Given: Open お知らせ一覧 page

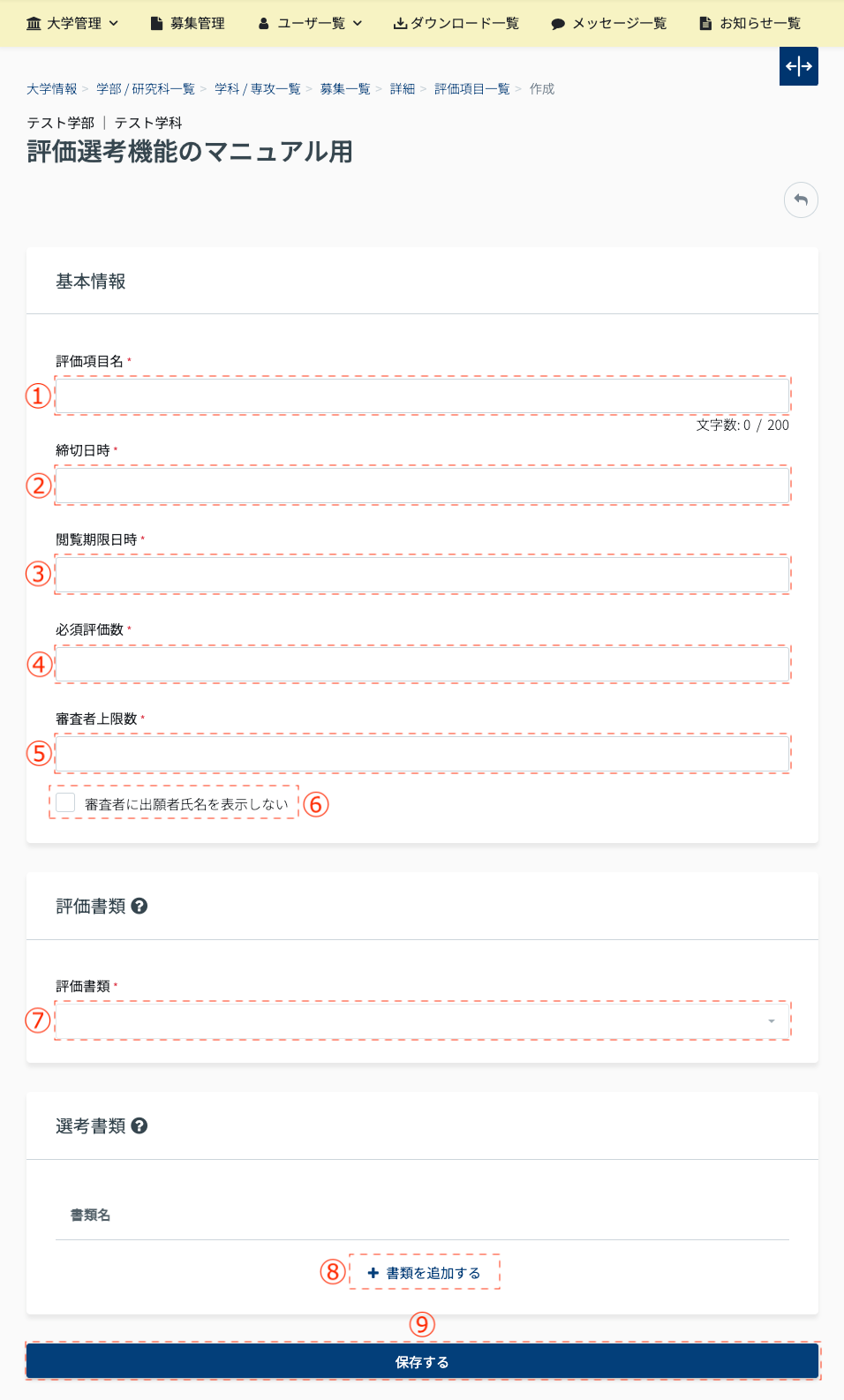Looking at the screenshot, I should 750,23.
